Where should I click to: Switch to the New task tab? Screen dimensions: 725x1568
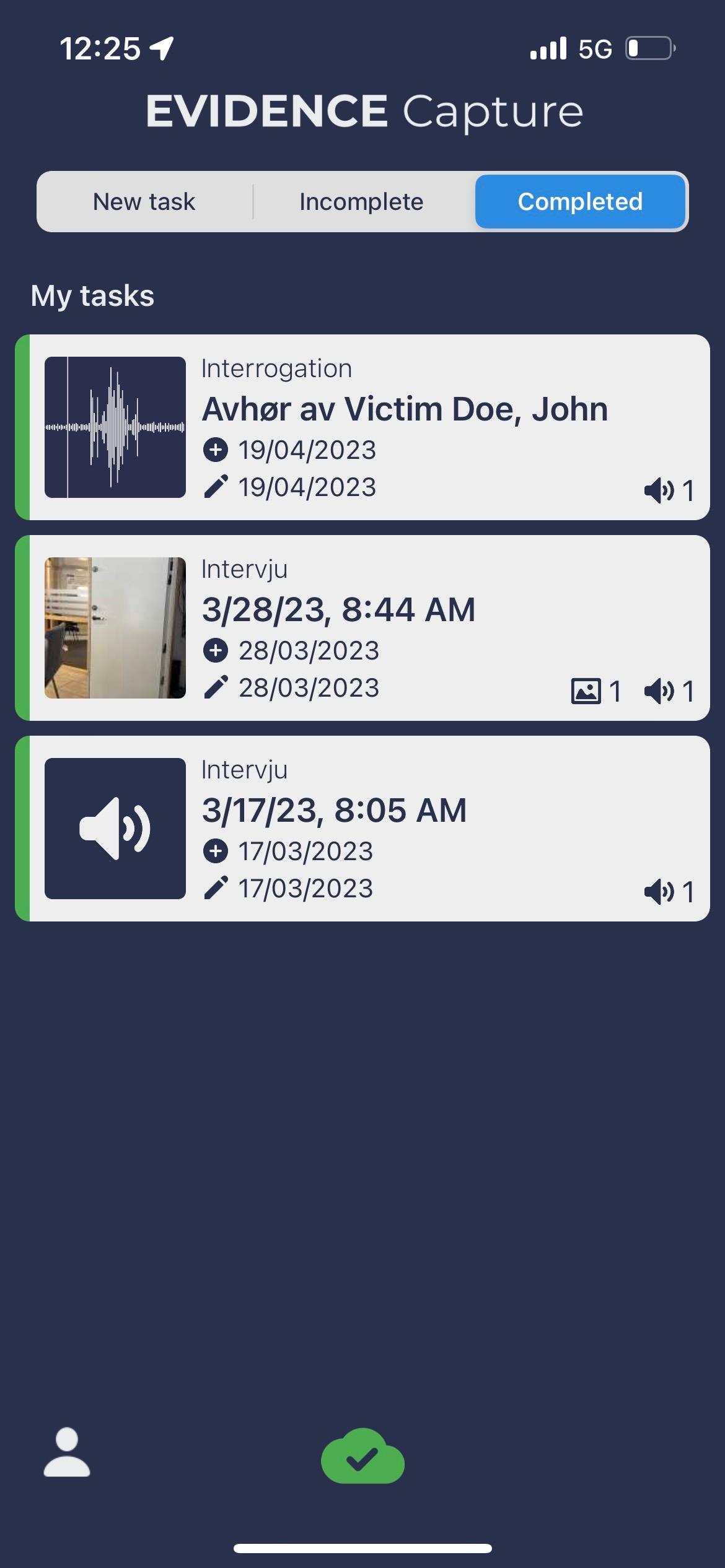144,202
